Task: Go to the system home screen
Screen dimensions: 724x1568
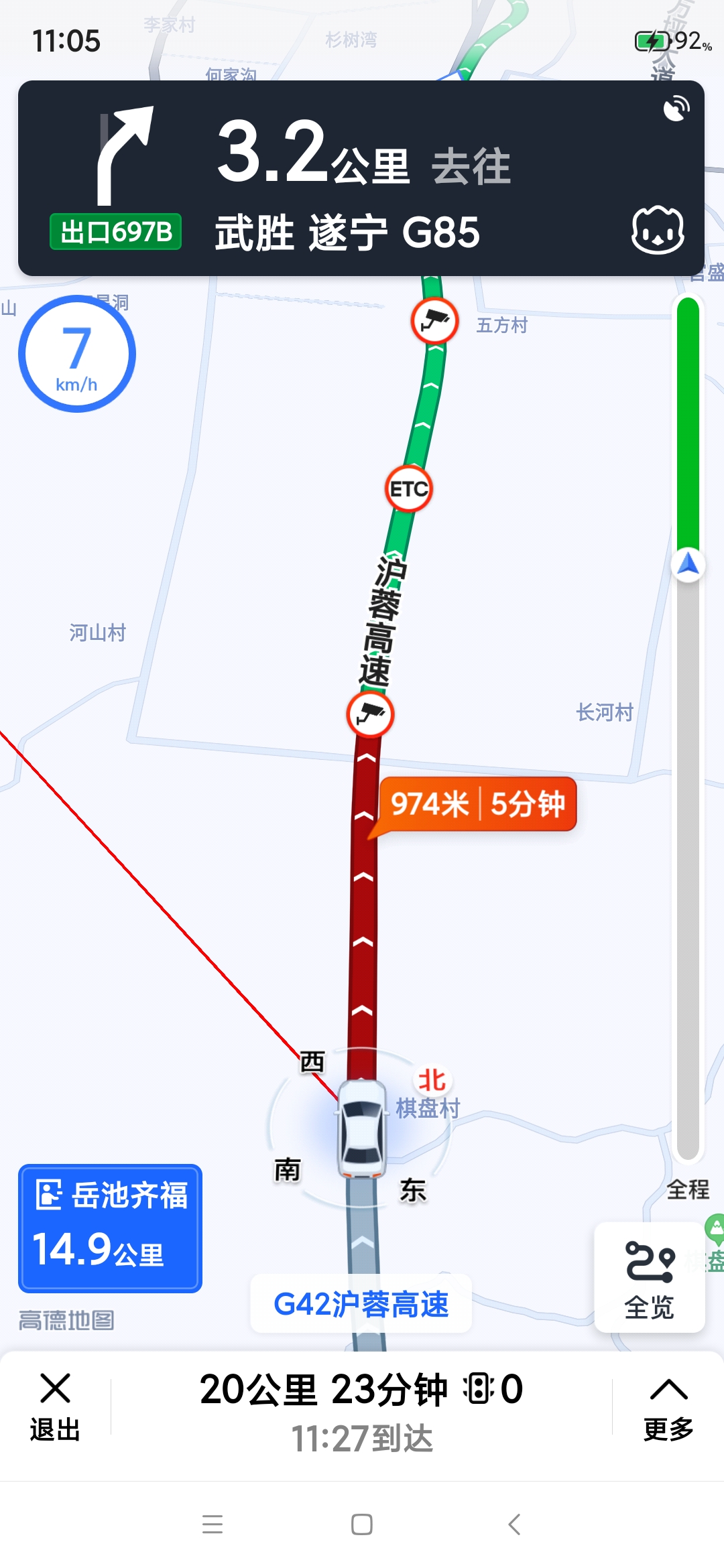Action: tap(362, 1524)
